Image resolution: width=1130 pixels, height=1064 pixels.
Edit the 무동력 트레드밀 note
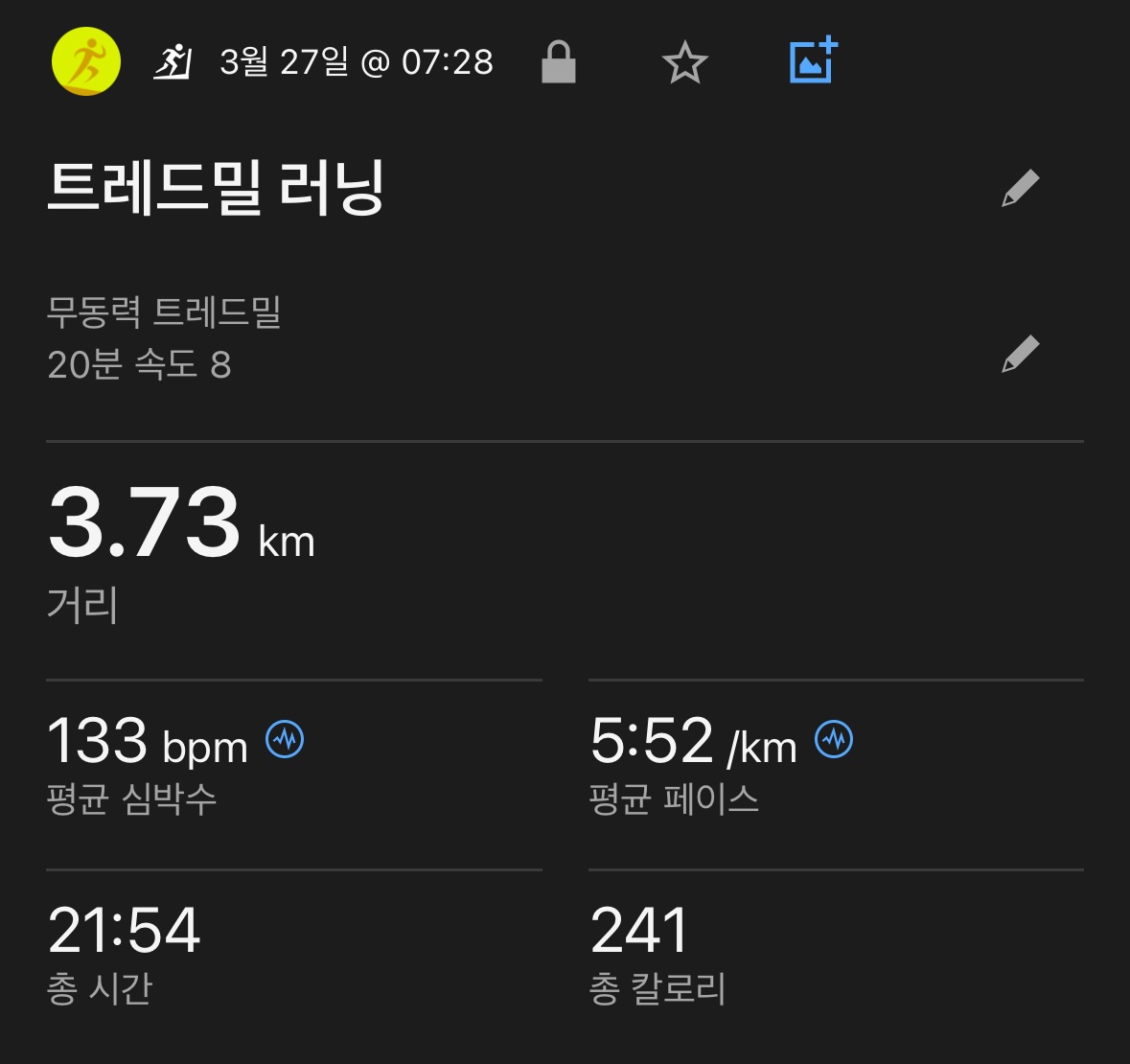pyautogui.click(x=1020, y=354)
